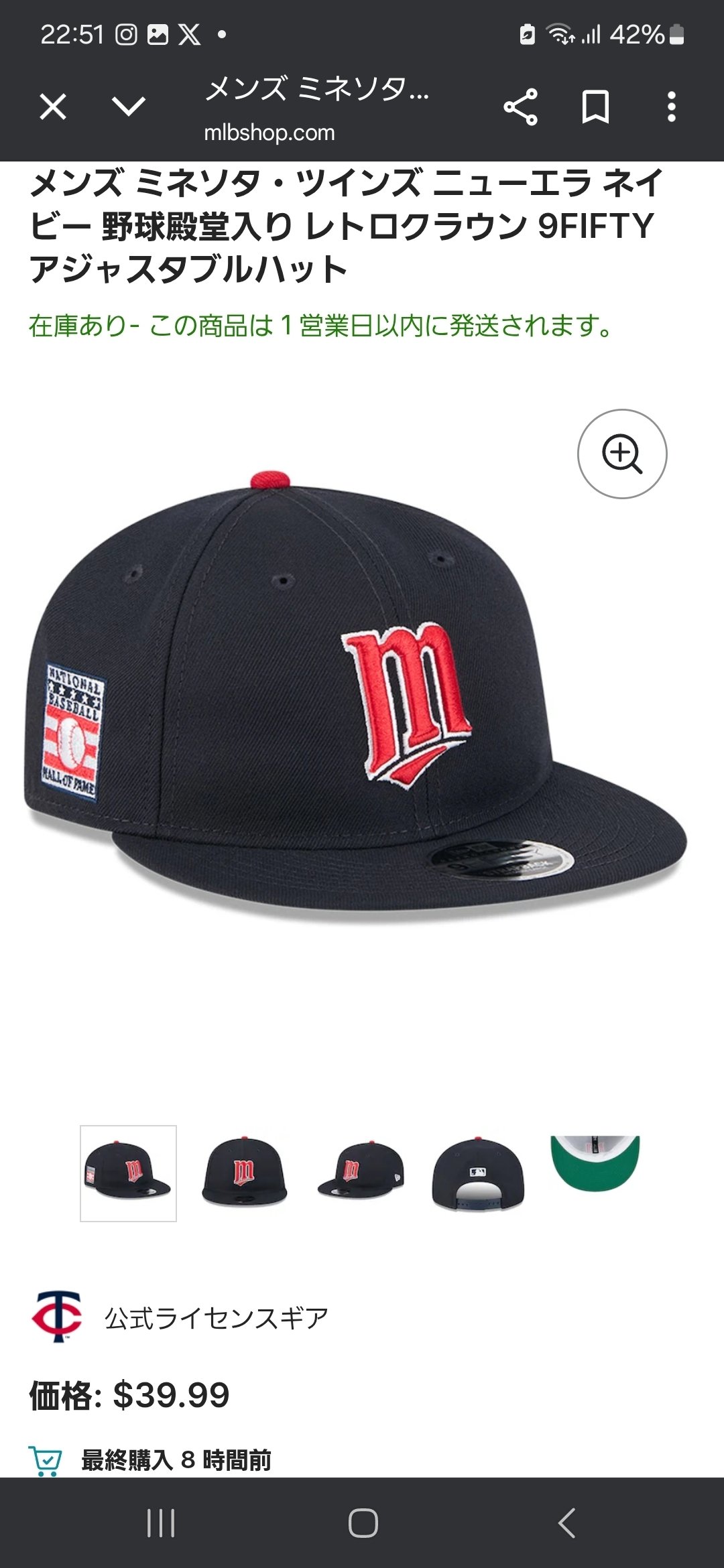
Task: Open the main Twins cap photo
Action: (x=355, y=697)
